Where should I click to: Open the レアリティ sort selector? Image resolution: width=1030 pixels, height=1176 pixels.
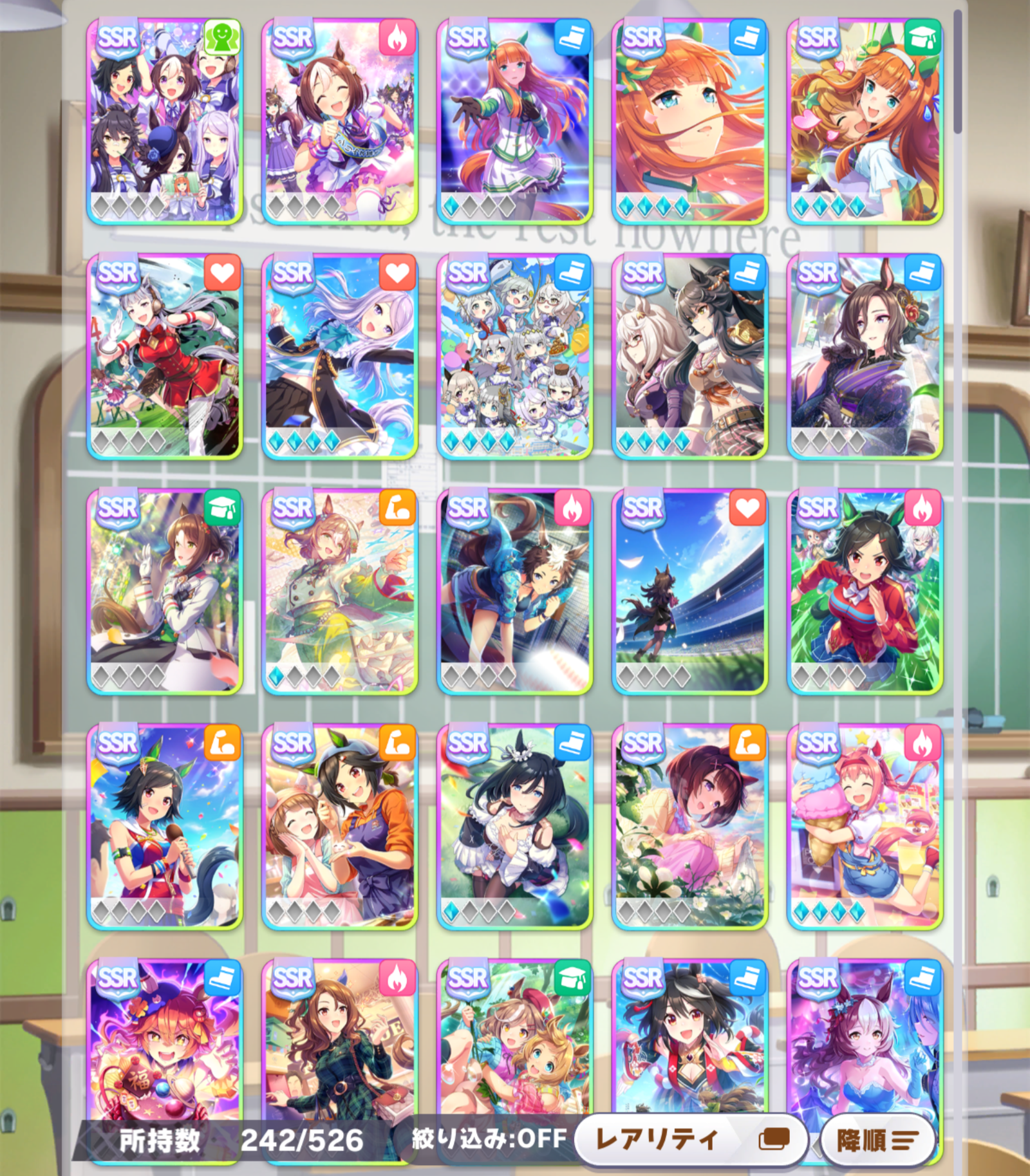coord(691,1140)
